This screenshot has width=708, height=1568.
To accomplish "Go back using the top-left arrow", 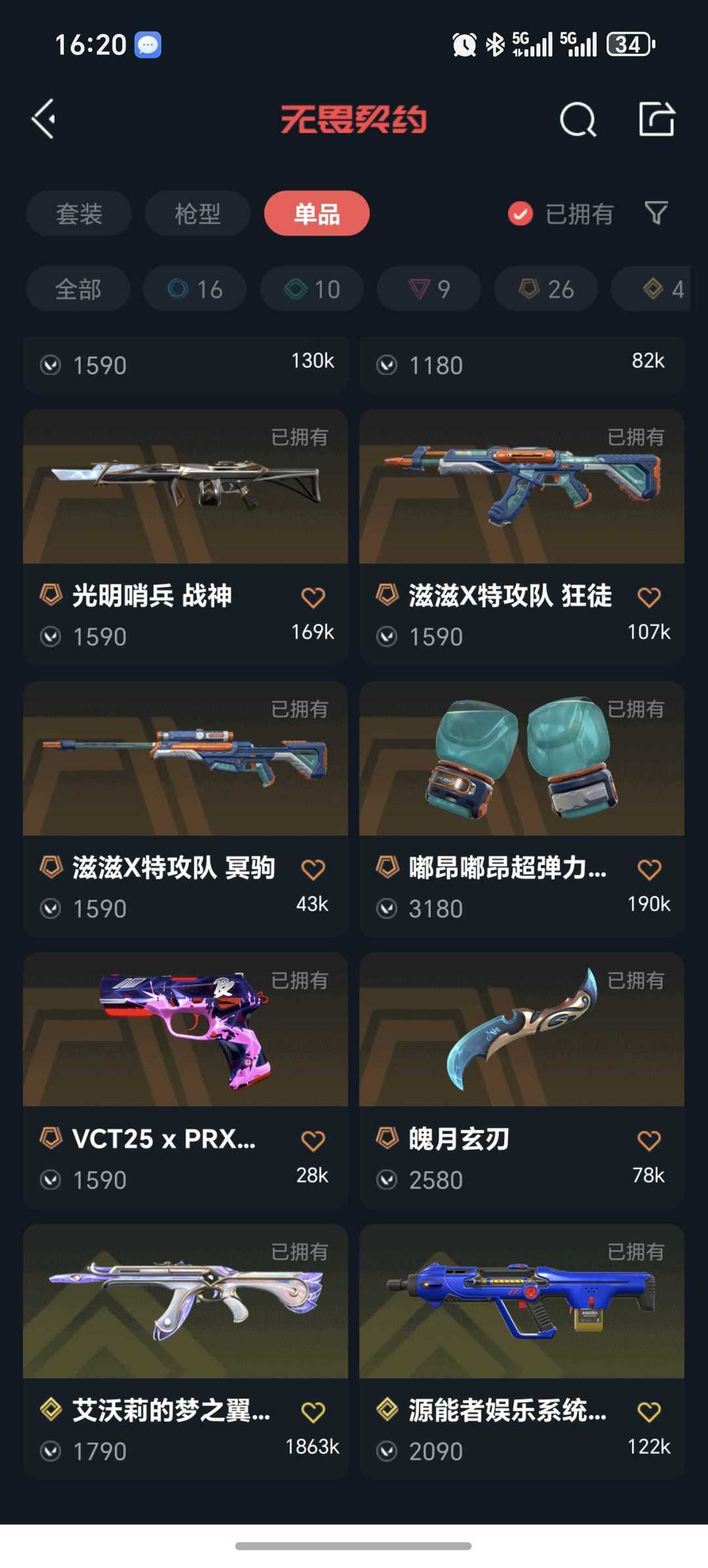I will tap(43, 119).
